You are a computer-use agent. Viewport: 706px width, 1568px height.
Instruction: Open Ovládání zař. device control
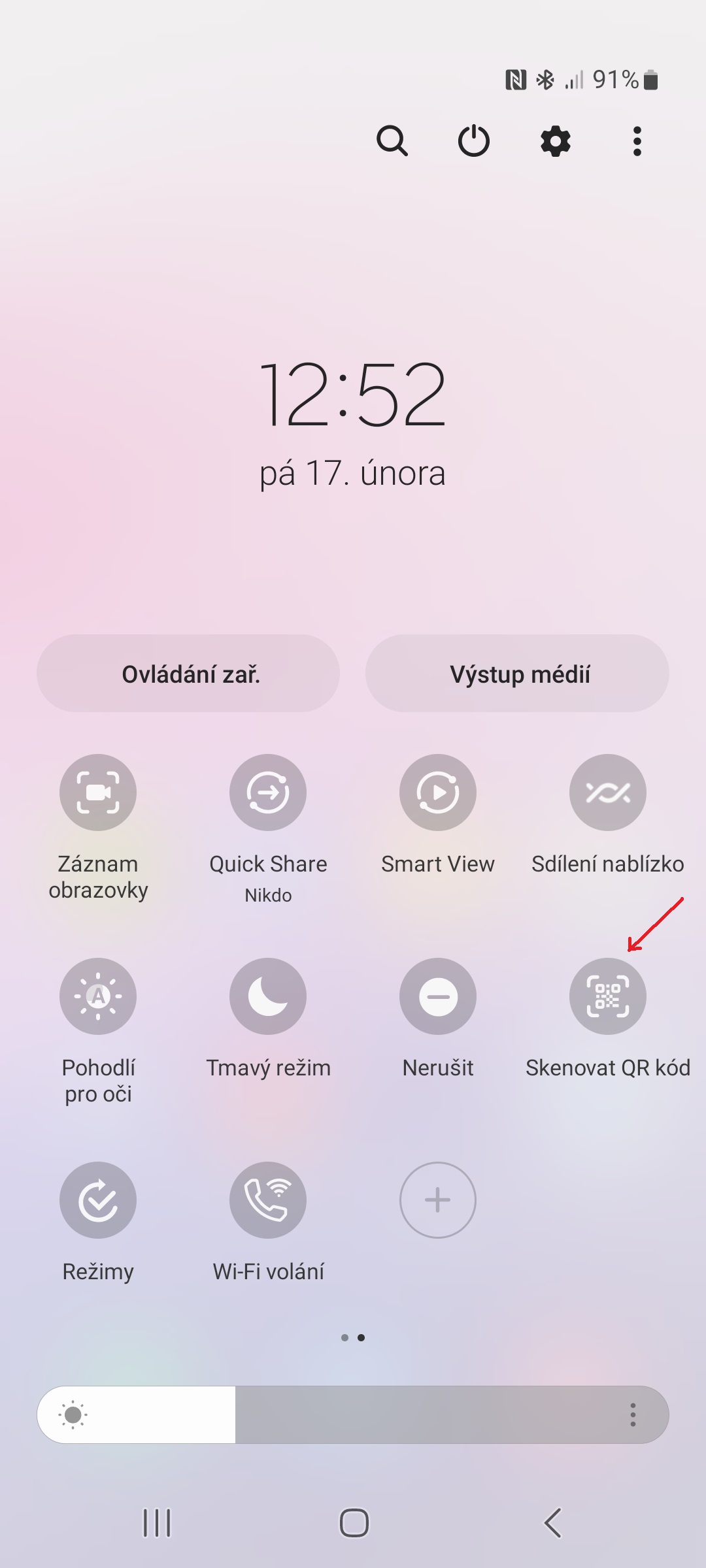coord(188,674)
